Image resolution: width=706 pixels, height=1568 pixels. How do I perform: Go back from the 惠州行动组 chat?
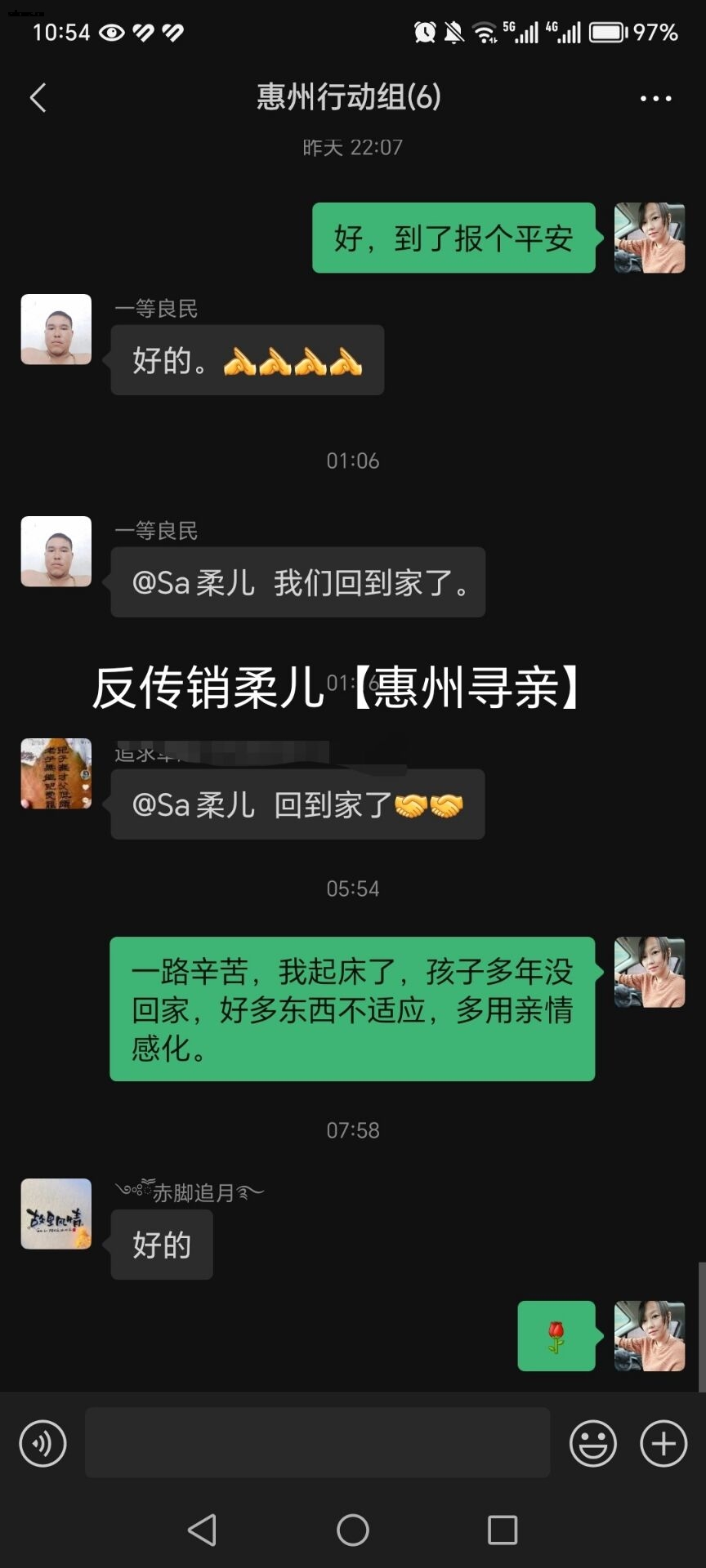(38, 98)
